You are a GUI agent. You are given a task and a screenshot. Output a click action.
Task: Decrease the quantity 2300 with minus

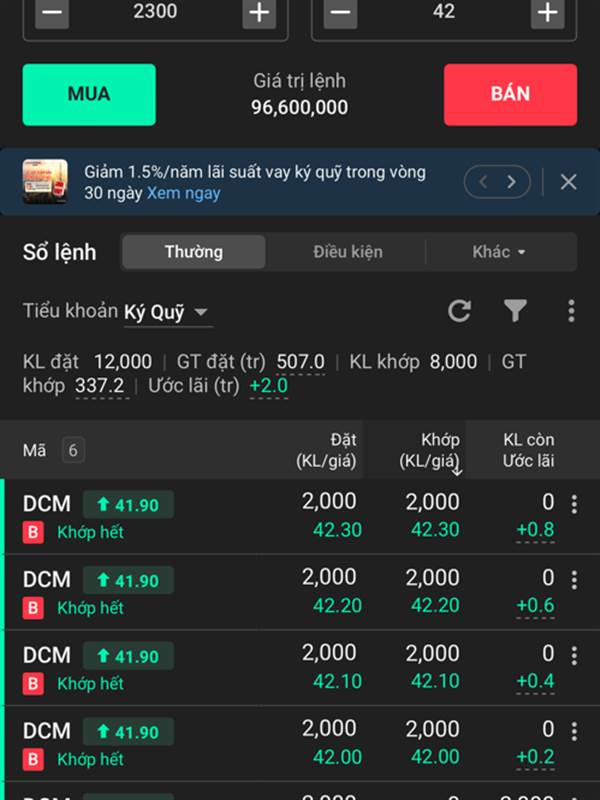tap(53, 12)
